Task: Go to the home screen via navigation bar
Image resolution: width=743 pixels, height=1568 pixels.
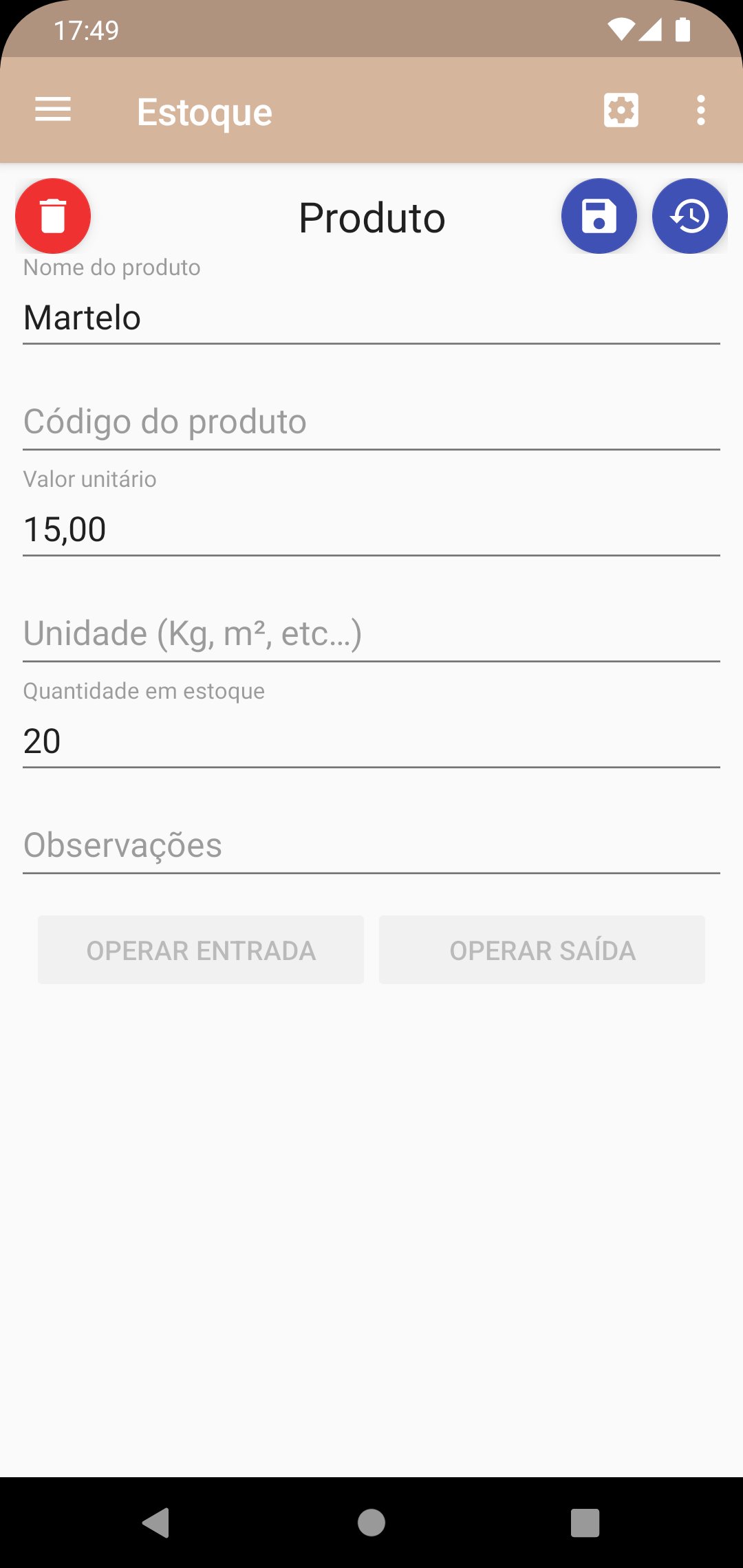Action: [371, 1522]
